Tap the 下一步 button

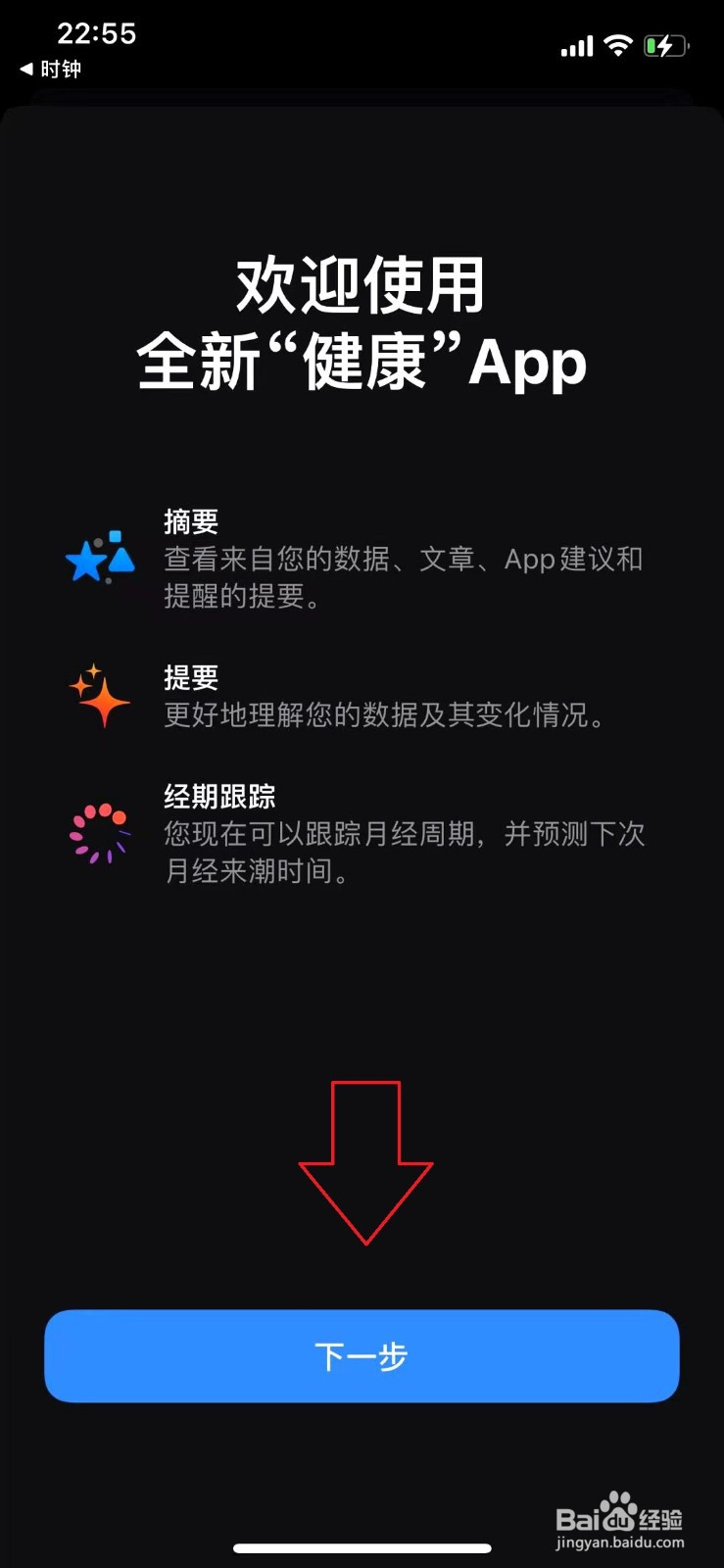point(362,1356)
